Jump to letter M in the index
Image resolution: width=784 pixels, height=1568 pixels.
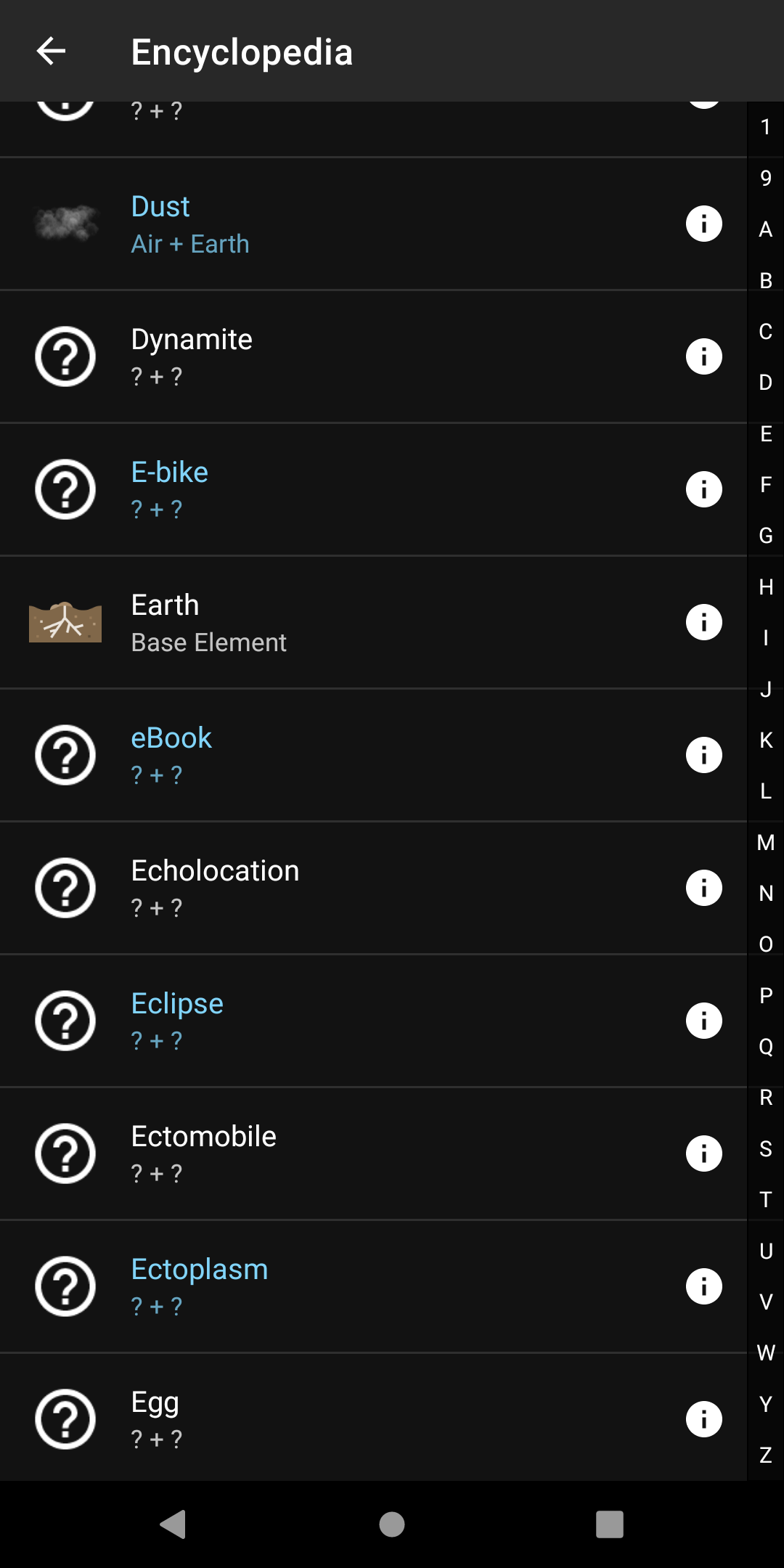766,842
